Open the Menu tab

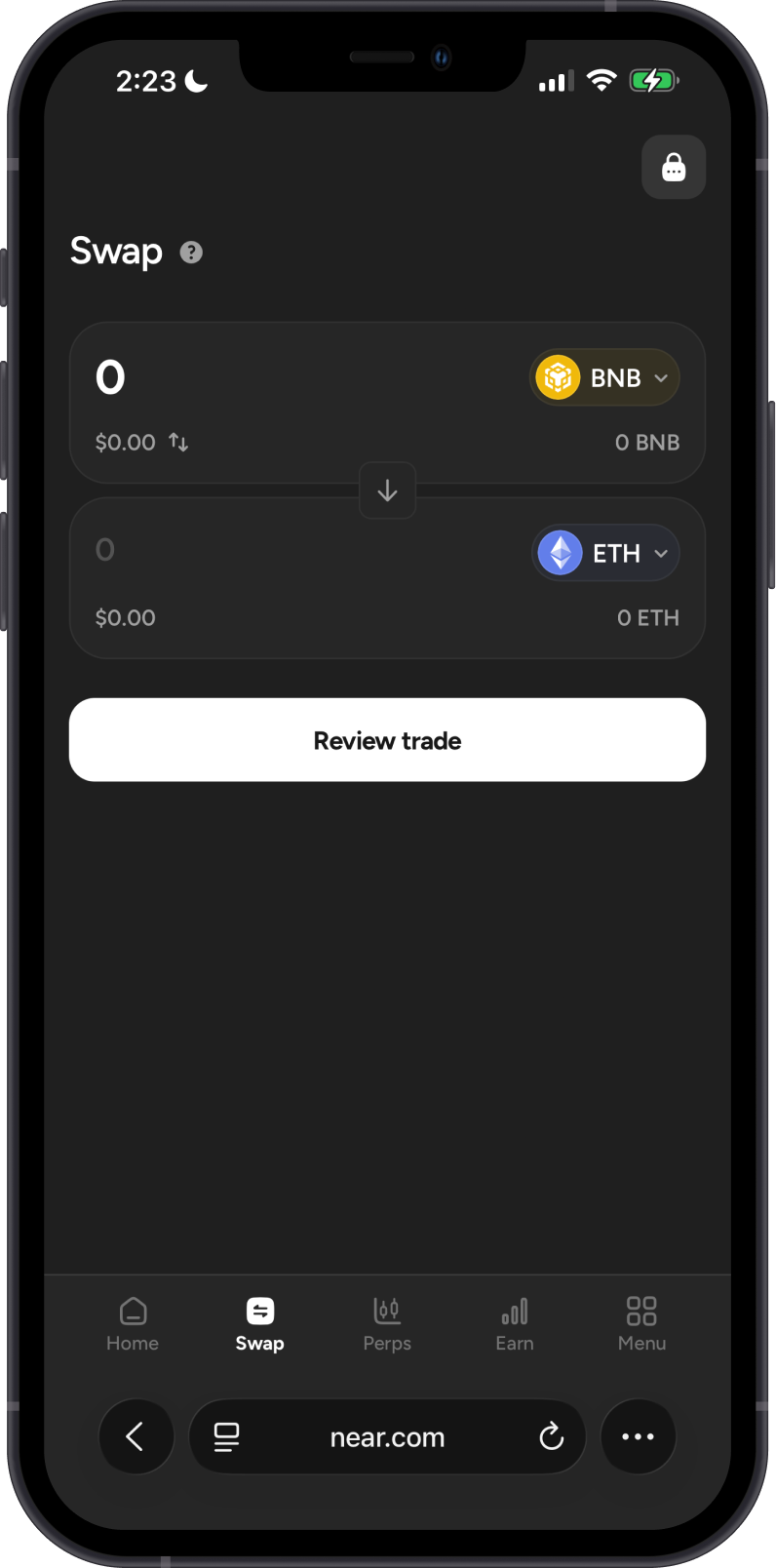coord(641,1324)
